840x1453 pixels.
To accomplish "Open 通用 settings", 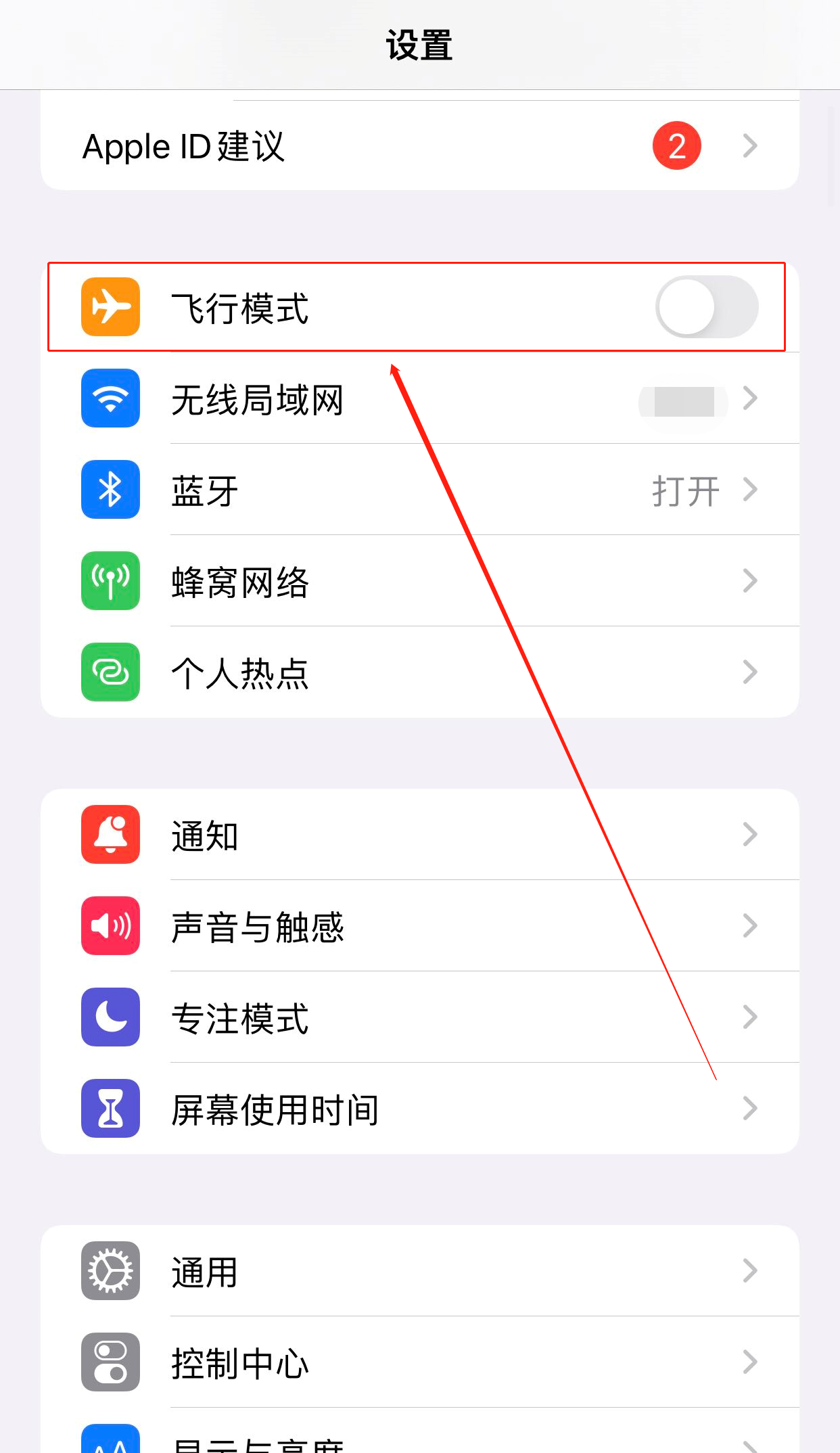I will tap(419, 1272).
